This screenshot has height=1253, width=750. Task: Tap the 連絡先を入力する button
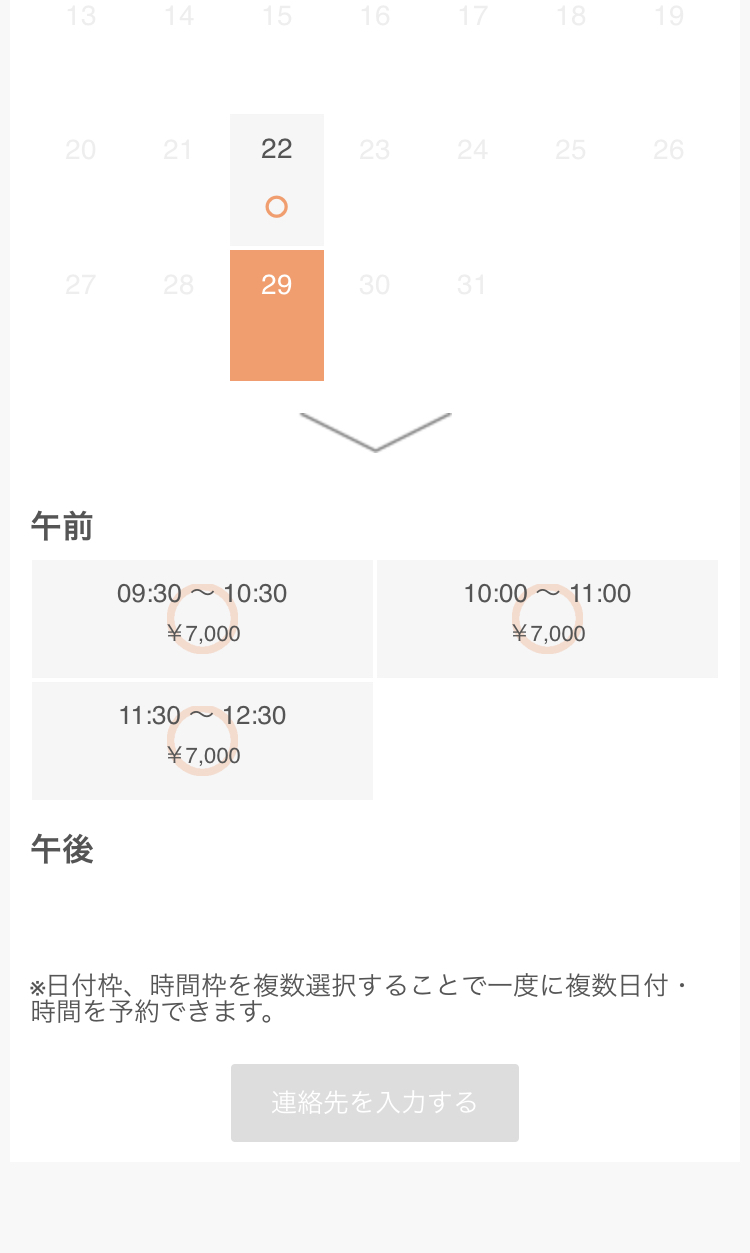[374, 1102]
